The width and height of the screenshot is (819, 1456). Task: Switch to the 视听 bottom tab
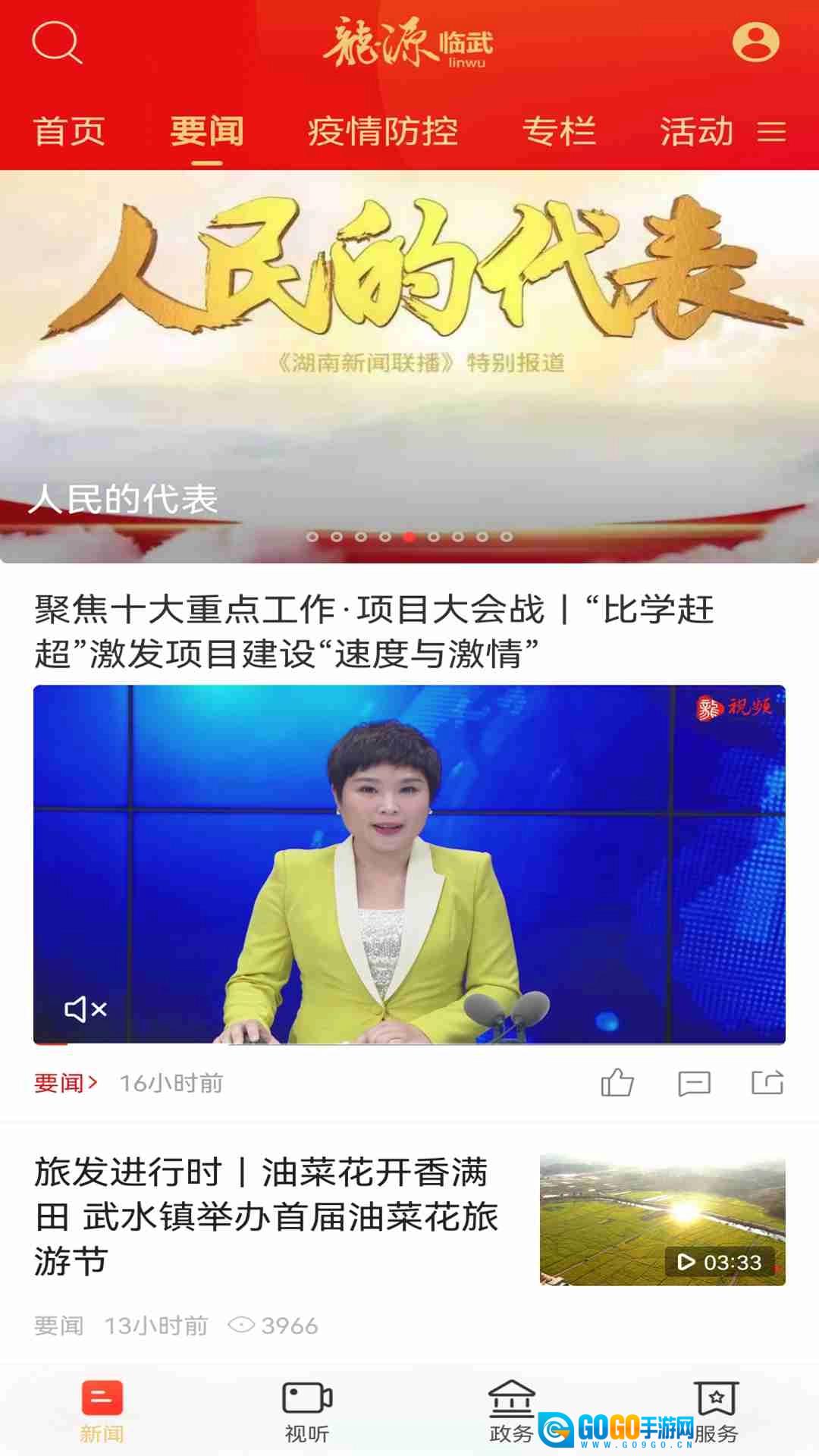tap(307, 1410)
